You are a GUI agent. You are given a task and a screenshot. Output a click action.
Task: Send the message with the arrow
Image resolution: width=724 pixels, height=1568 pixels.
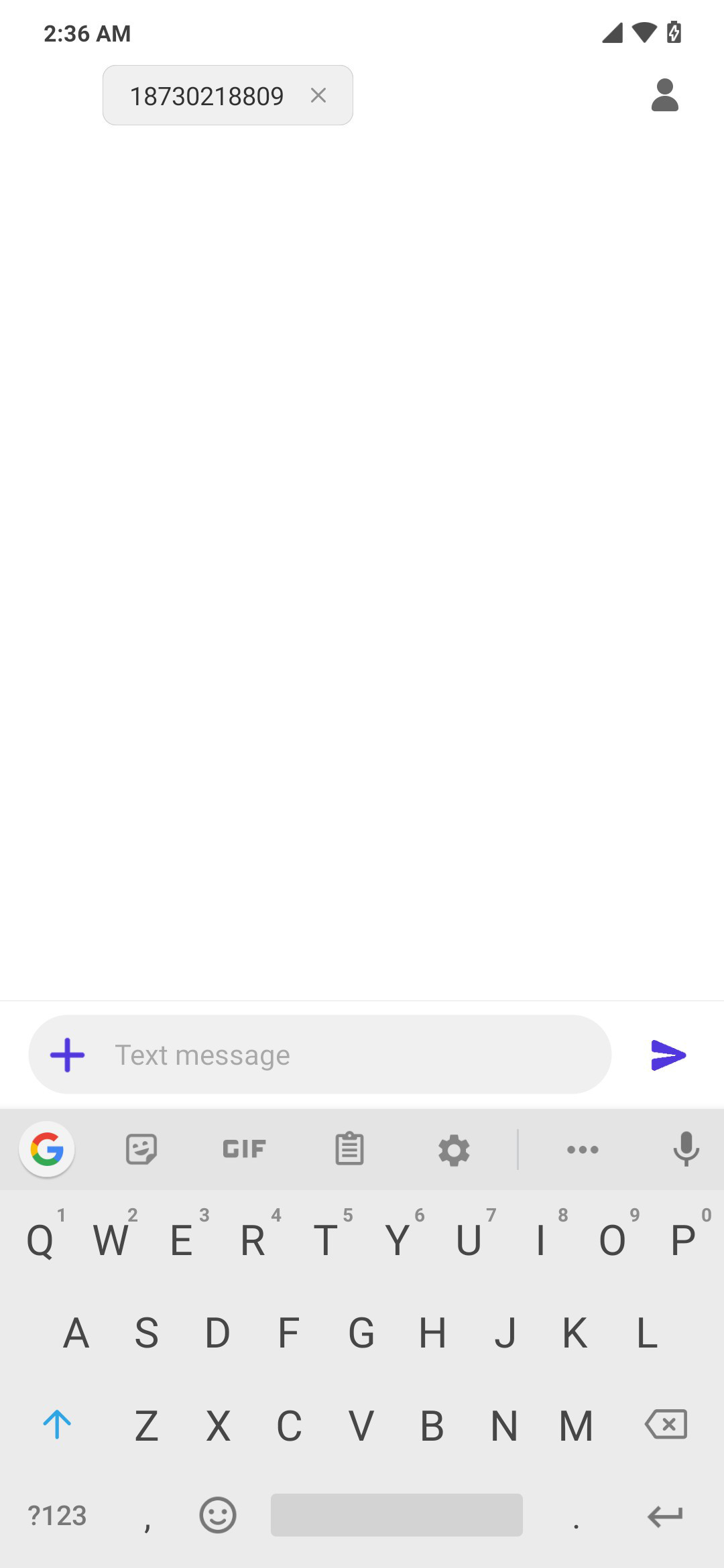point(668,1055)
